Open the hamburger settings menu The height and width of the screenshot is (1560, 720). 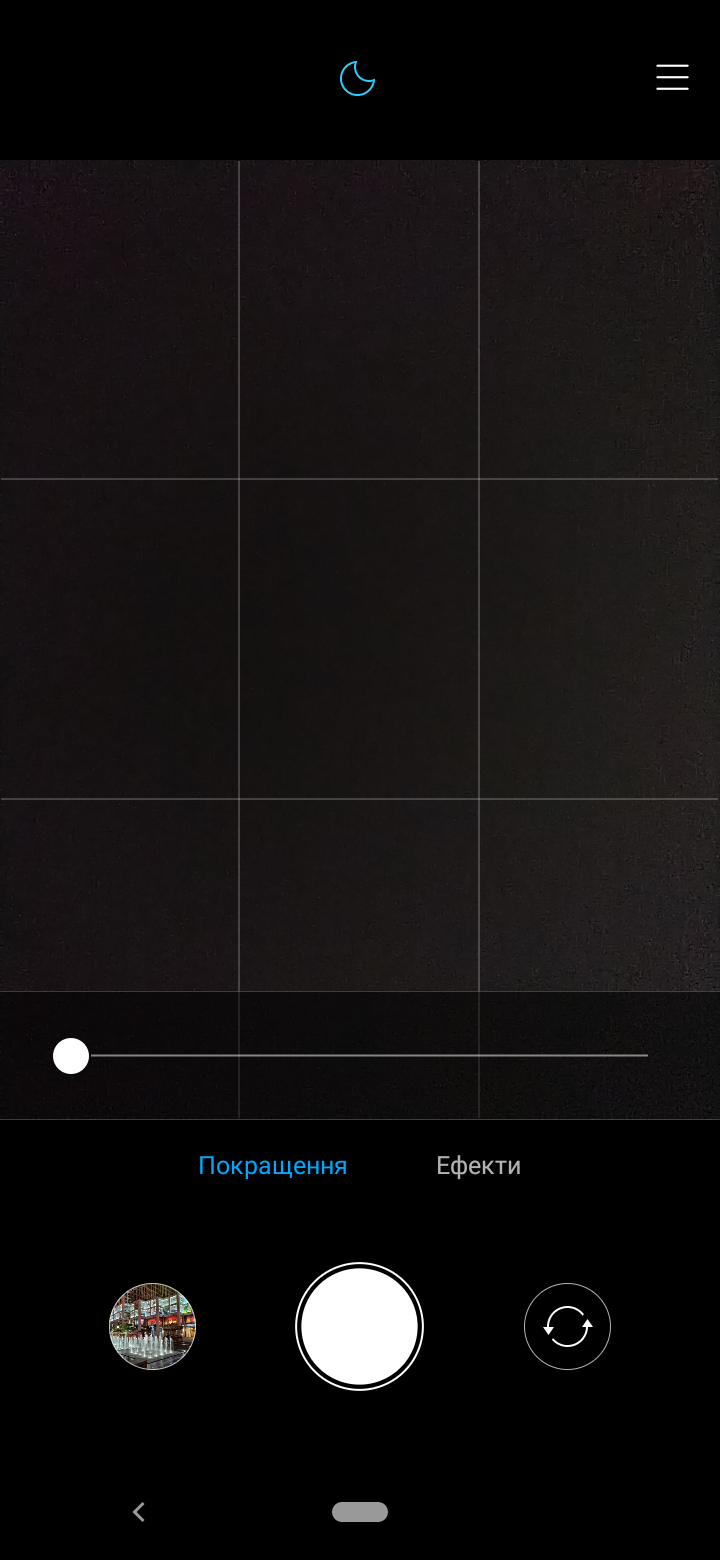point(672,78)
